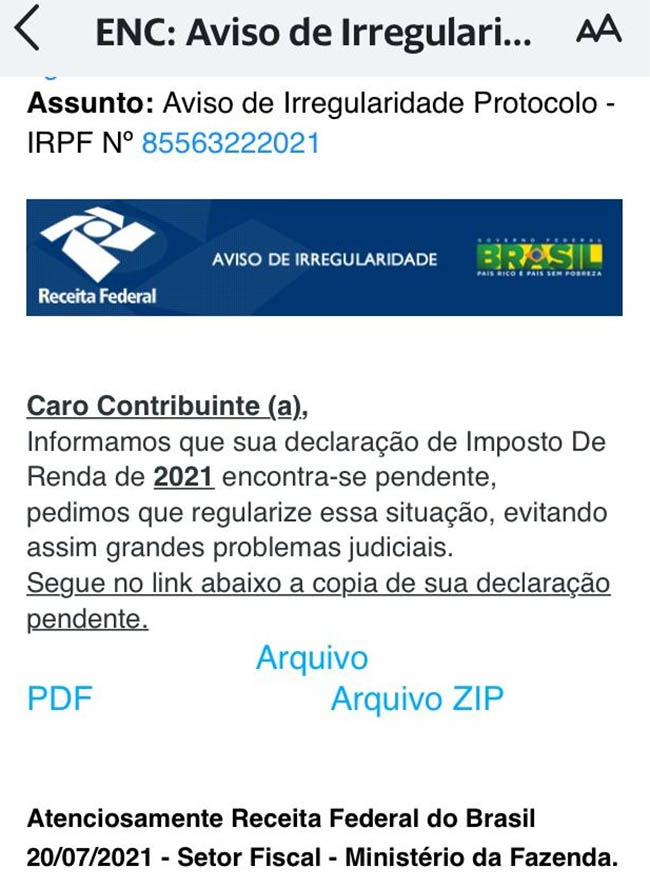
Task: Open the Arquivo PDF link
Action: coord(311,659)
